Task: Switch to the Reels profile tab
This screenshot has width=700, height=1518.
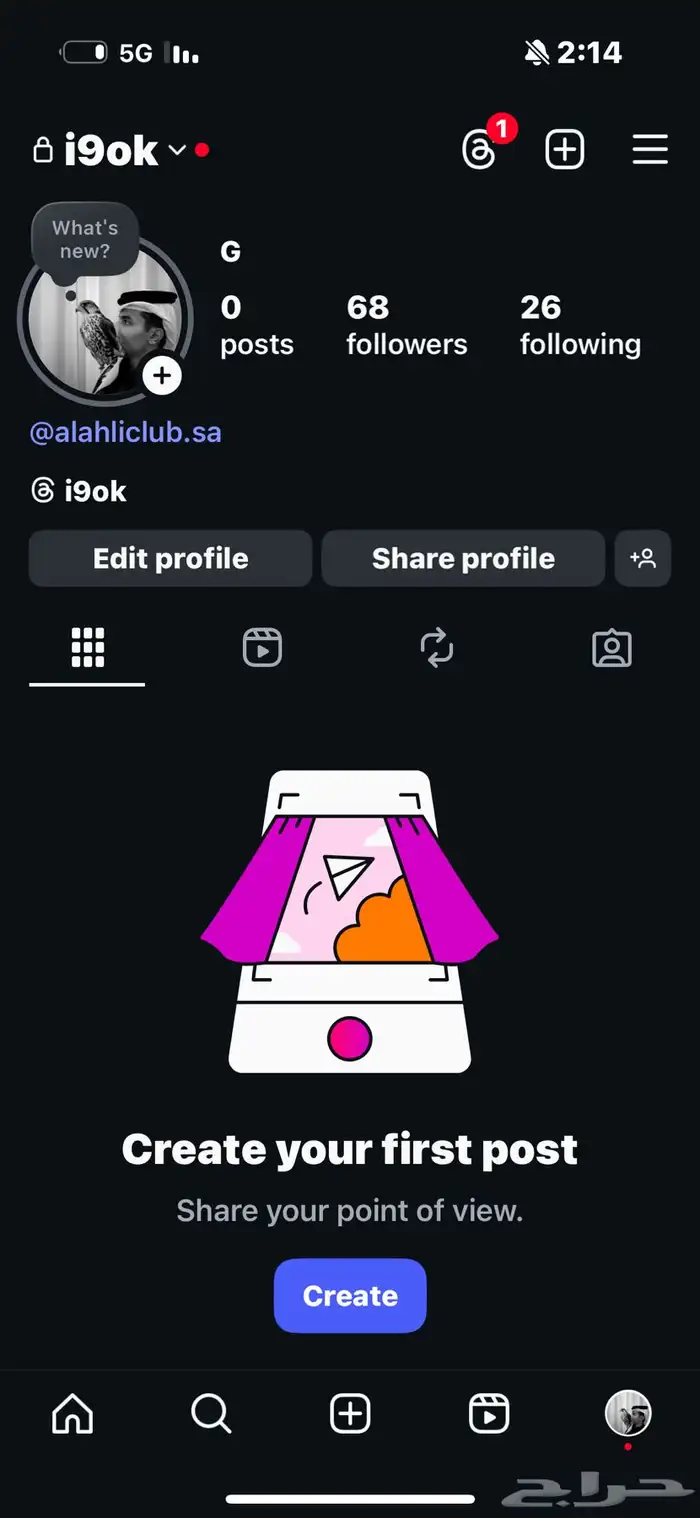Action: pyautogui.click(x=262, y=648)
